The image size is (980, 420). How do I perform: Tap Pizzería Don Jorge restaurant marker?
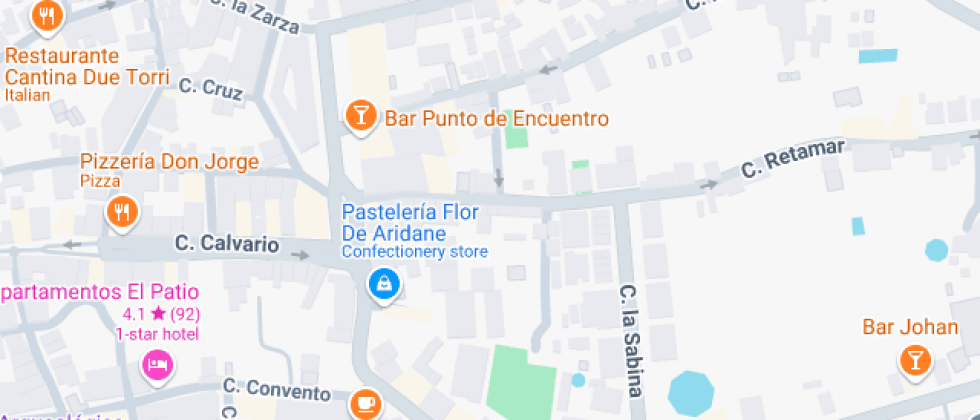coord(121,211)
